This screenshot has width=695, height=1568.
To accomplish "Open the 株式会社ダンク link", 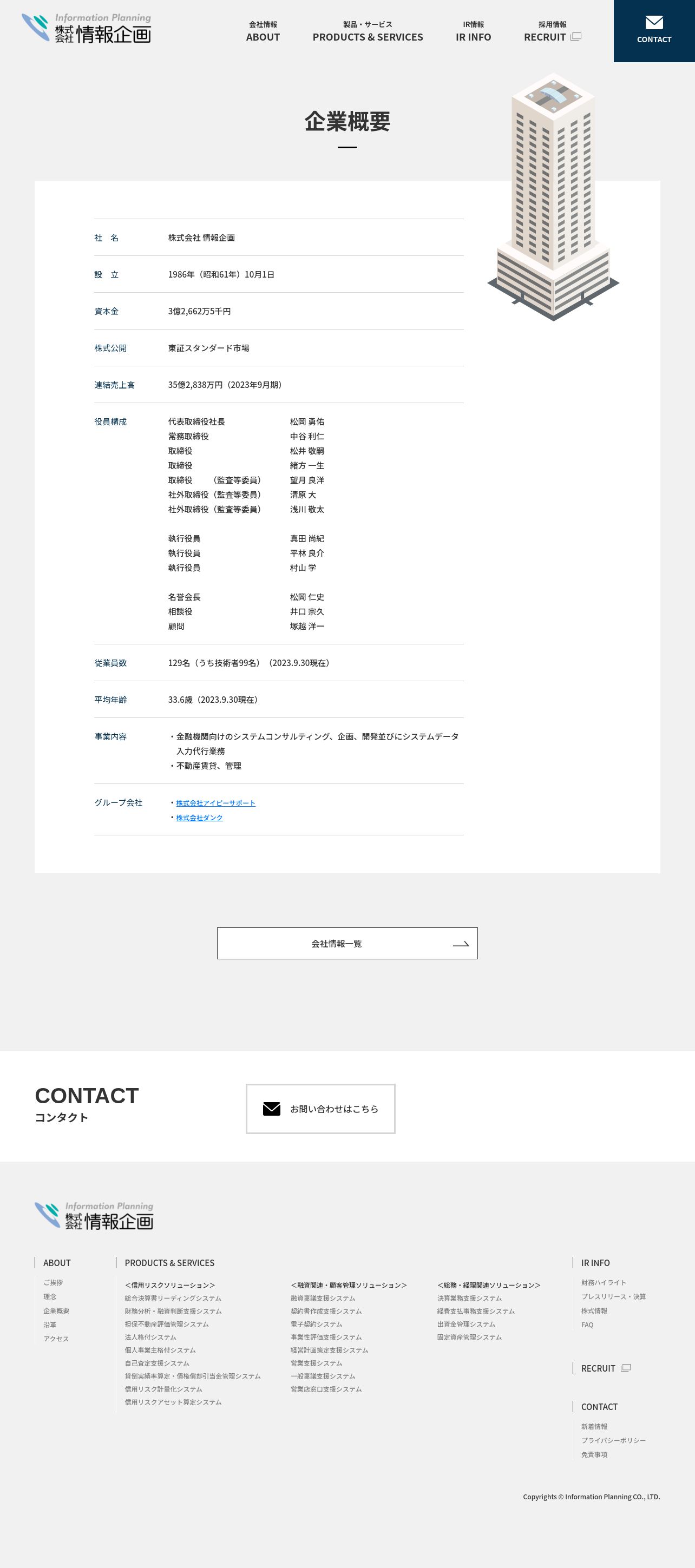I will pos(199,818).
